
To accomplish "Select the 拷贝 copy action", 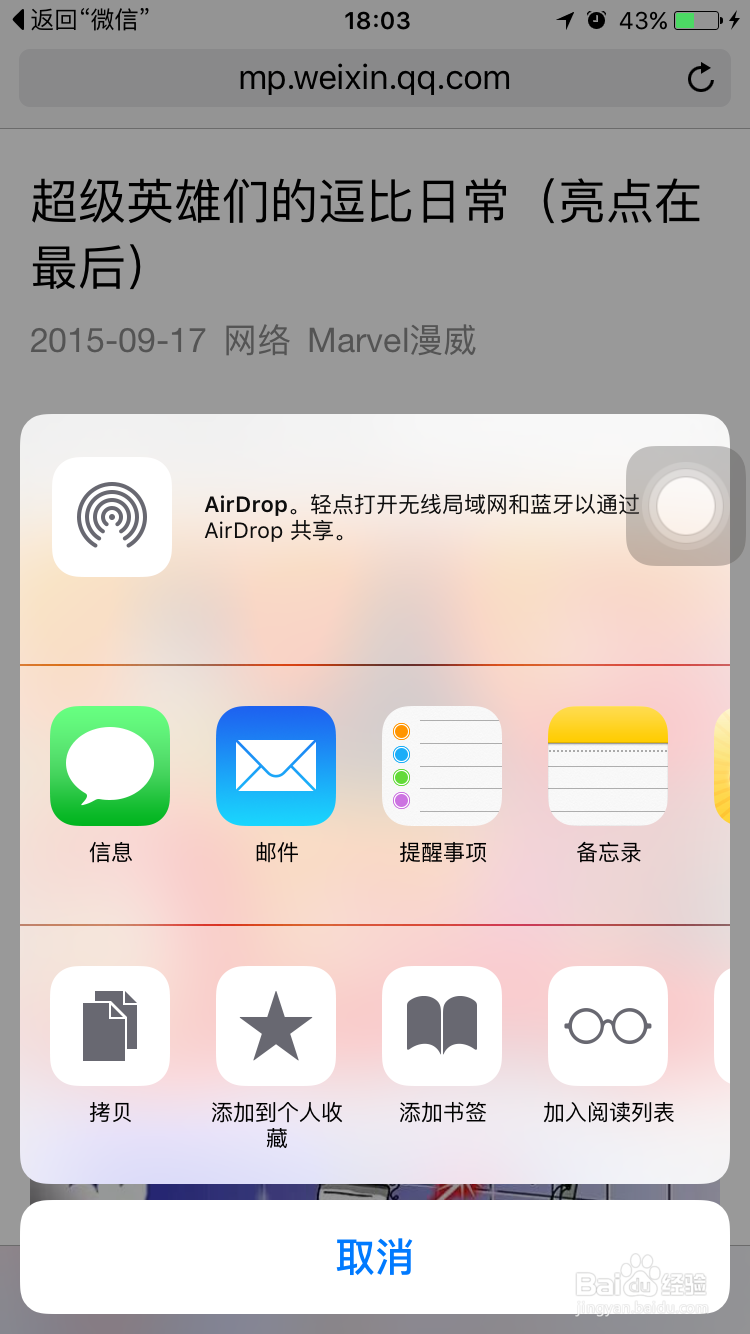I will pyautogui.click(x=110, y=1026).
